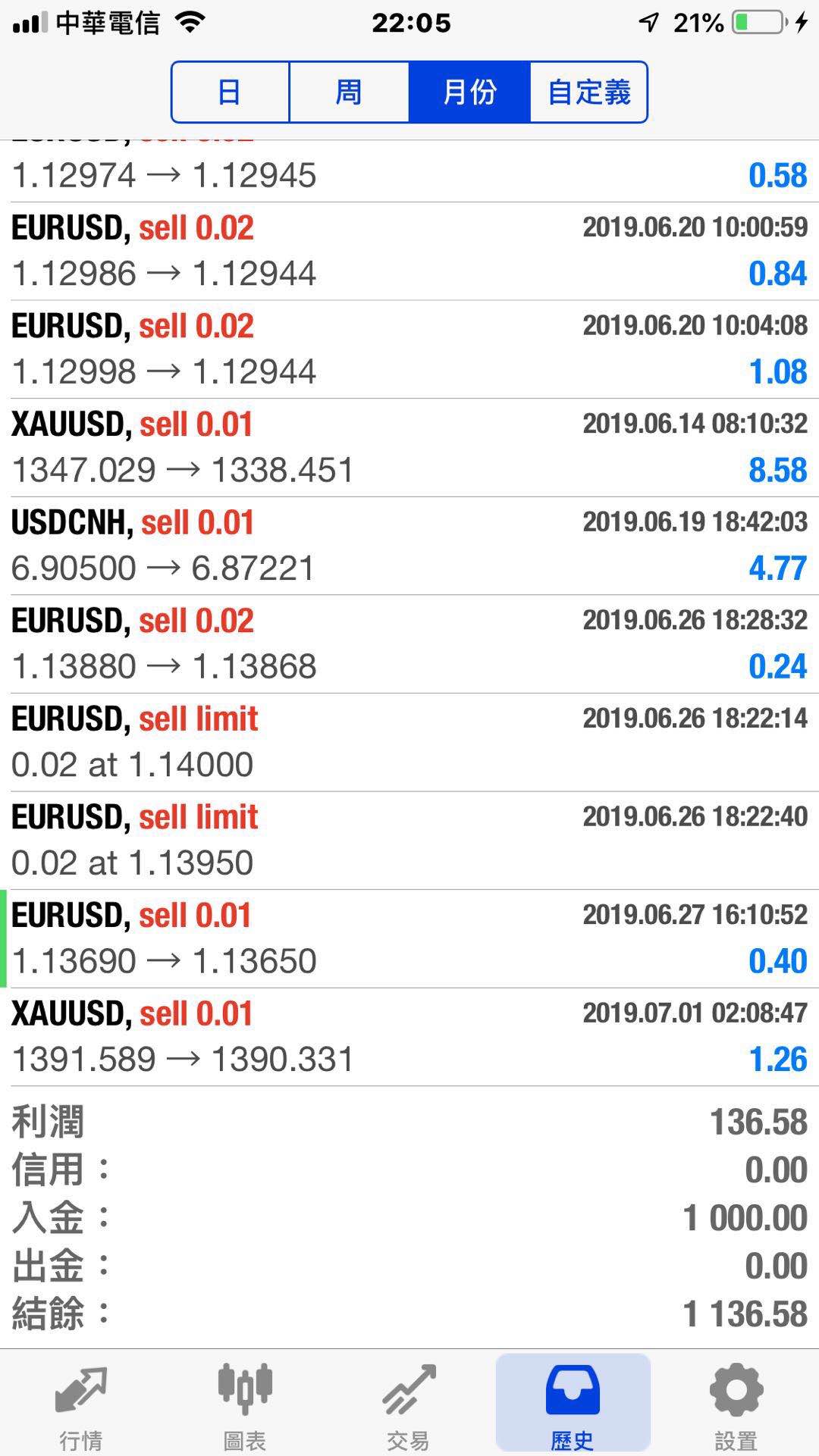Open the 交易 trade tab
Screen dimensions: 819x1456
click(409, 1405)
